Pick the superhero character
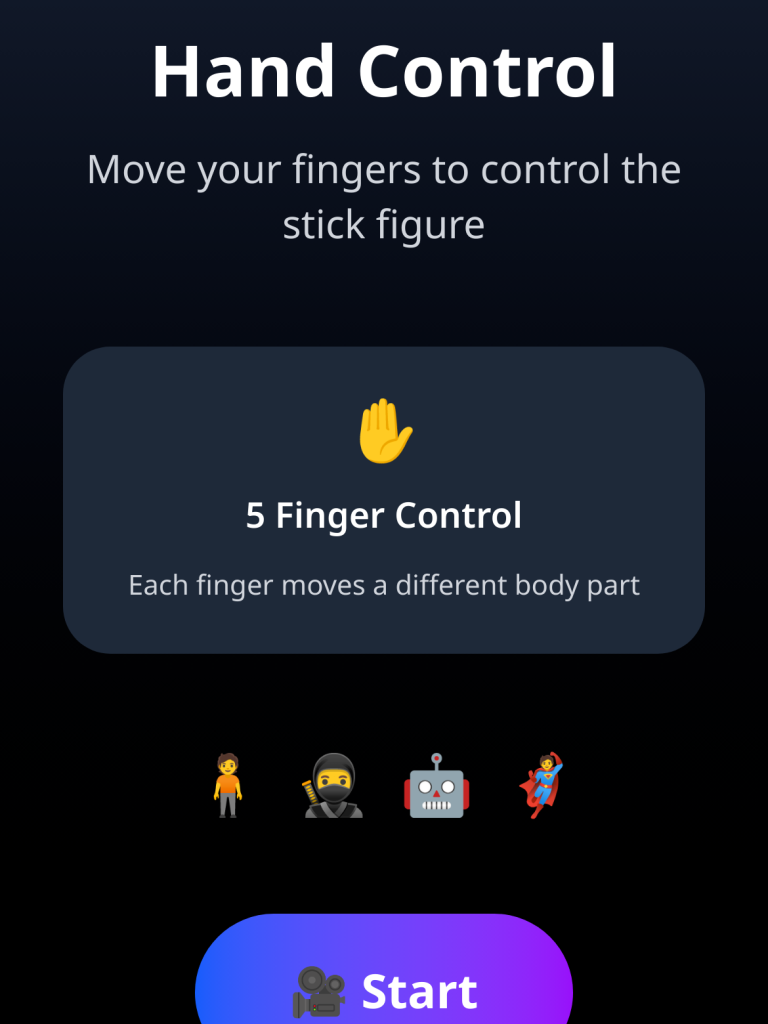The image size is (768, 1024). (541, 786)
